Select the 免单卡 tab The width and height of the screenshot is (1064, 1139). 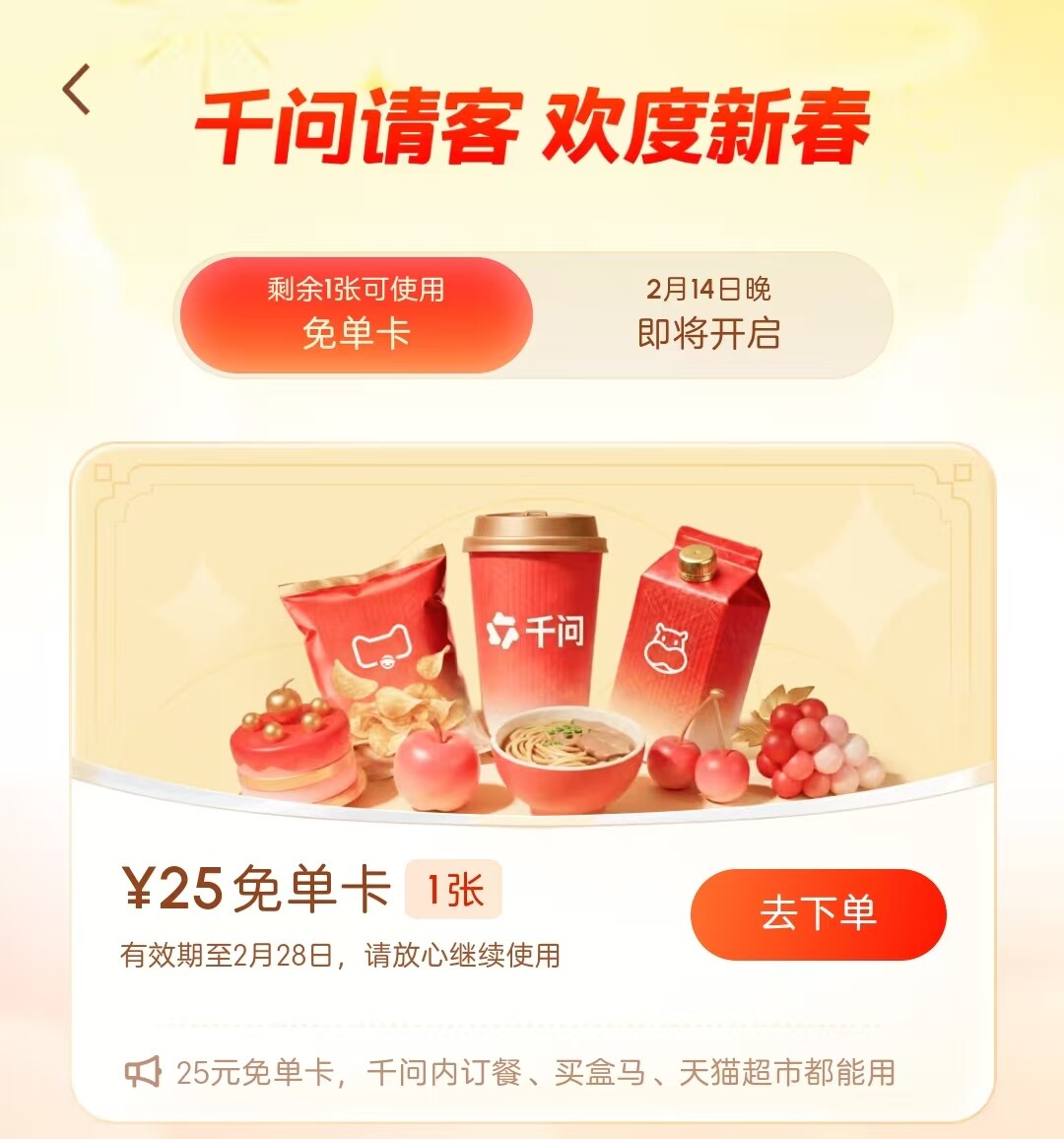[x=357, y=315]
